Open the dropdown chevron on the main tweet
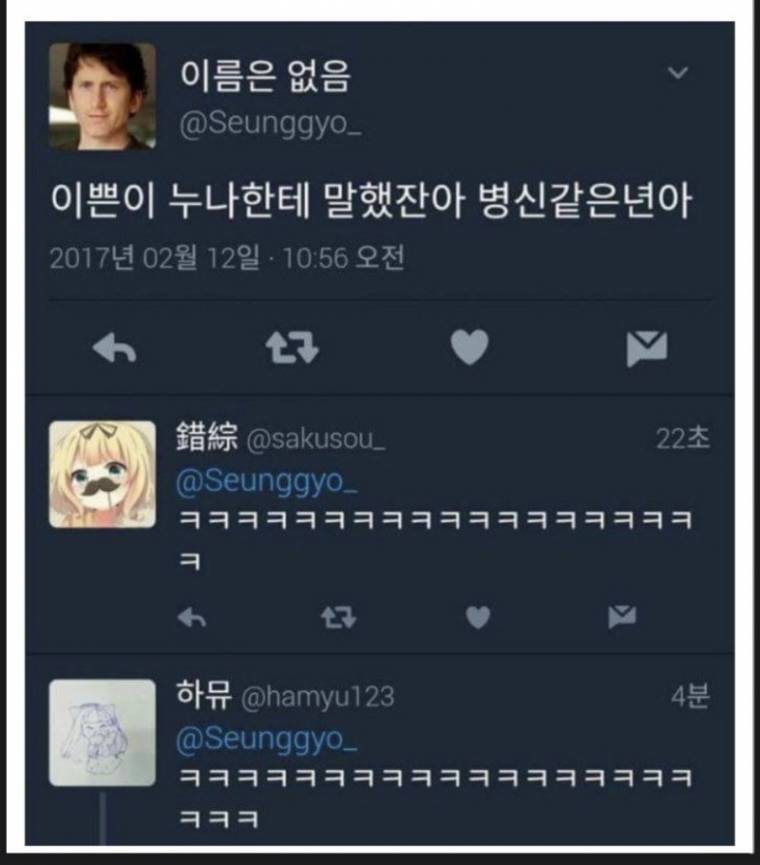This screenshot has height=865, width=760. click(678, 73)
